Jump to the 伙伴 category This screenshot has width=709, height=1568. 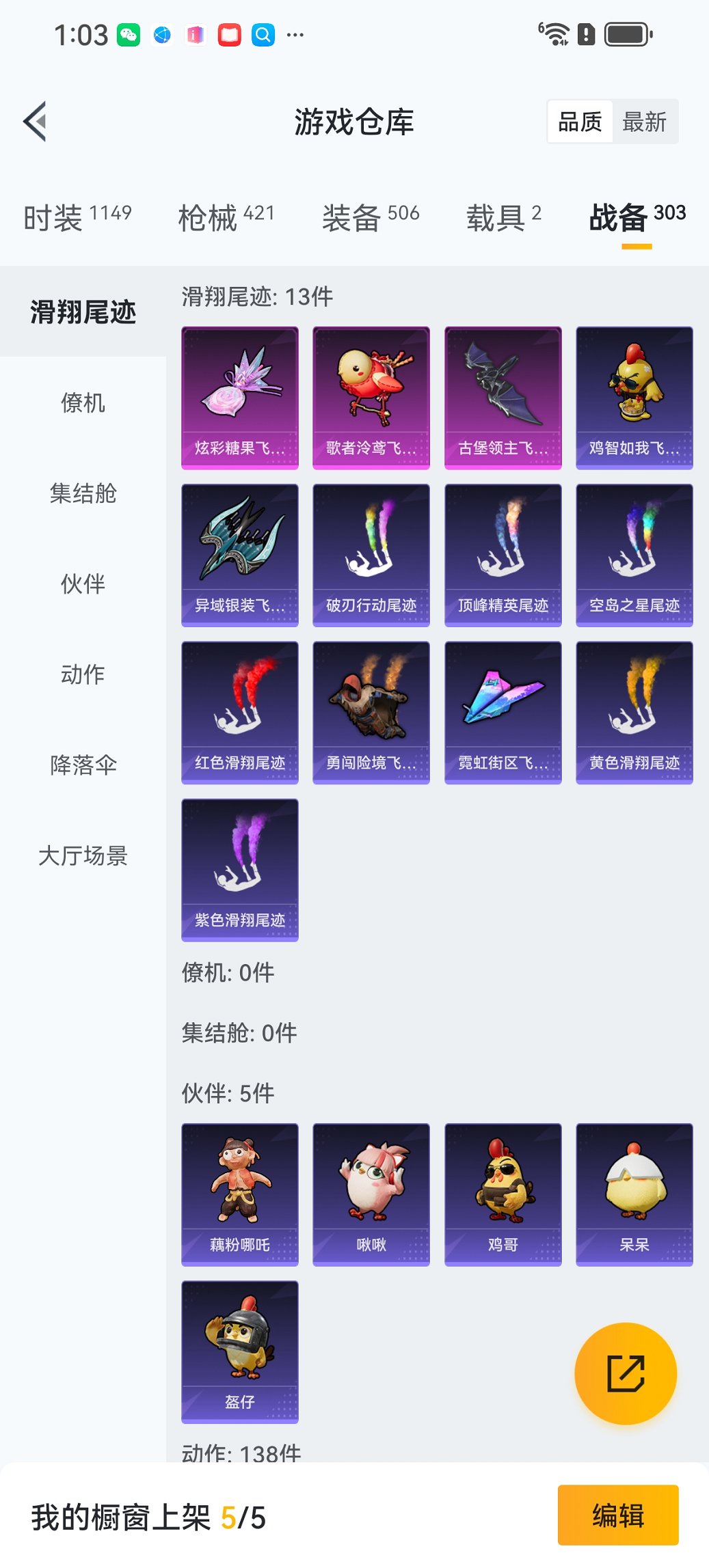coord(83,584)
